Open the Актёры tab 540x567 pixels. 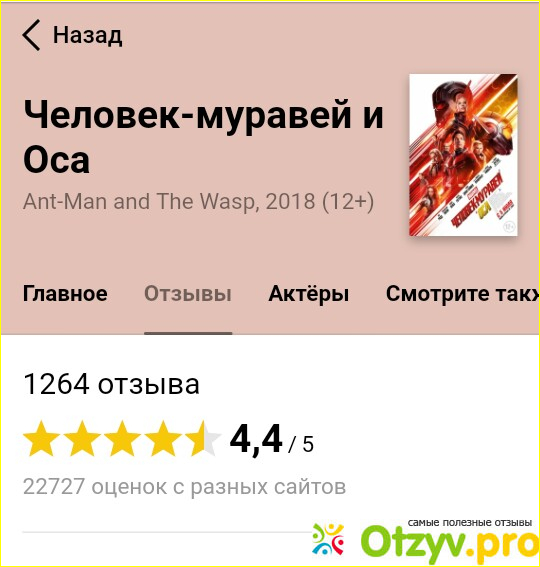(x=309, y=293)
